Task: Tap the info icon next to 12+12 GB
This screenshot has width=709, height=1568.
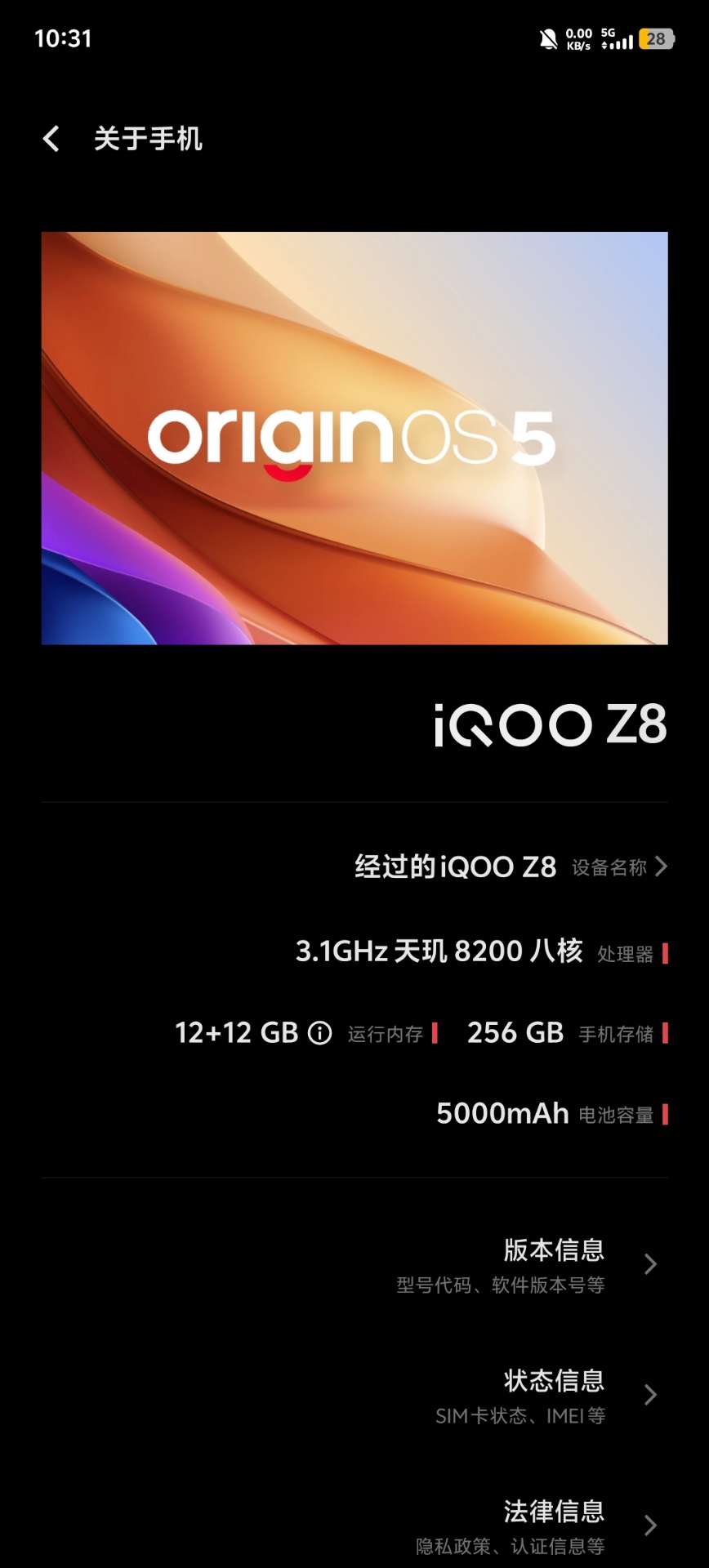Action: coord(319,1033)
